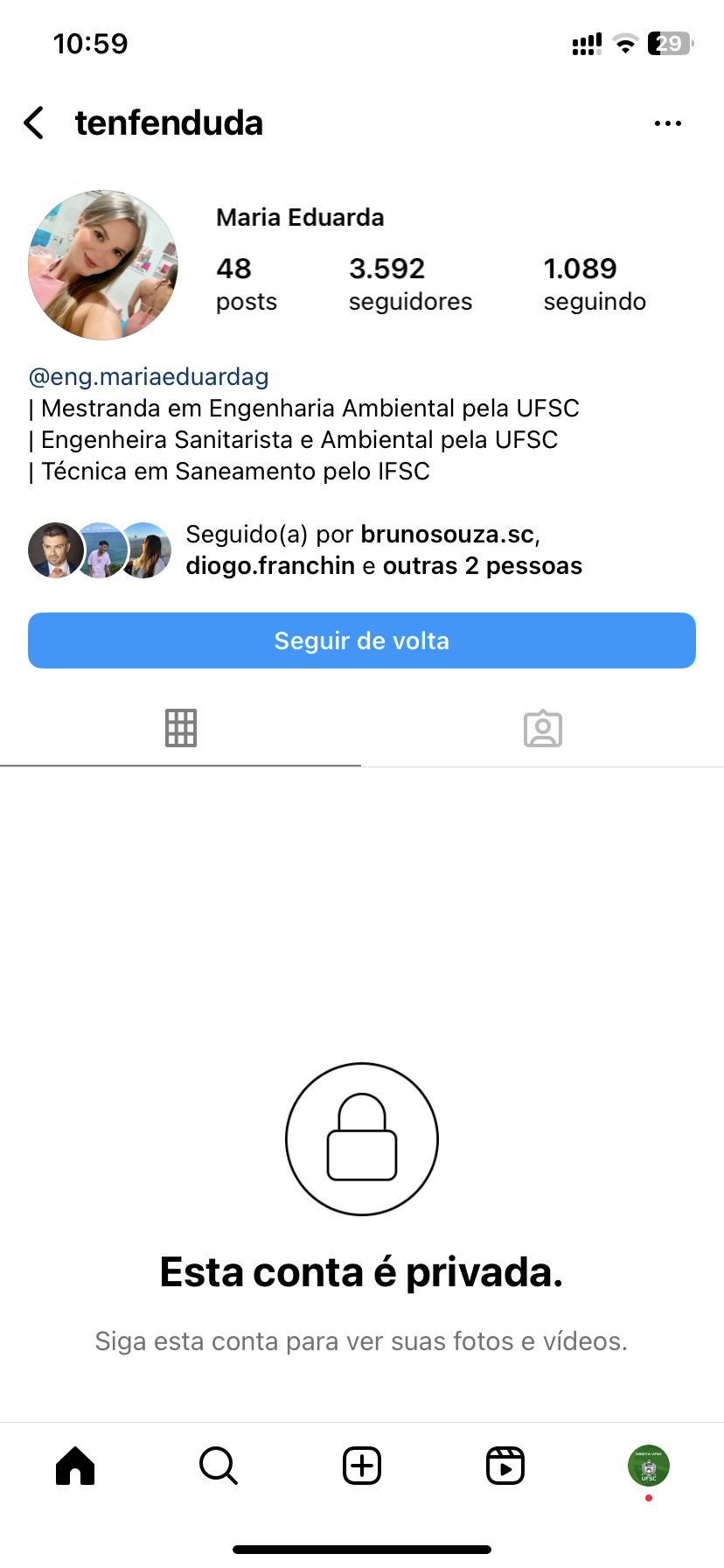Viewport: 724px width, 1568px height.
Task: Open the search and explore tab
Action: tap(218, 1466)
